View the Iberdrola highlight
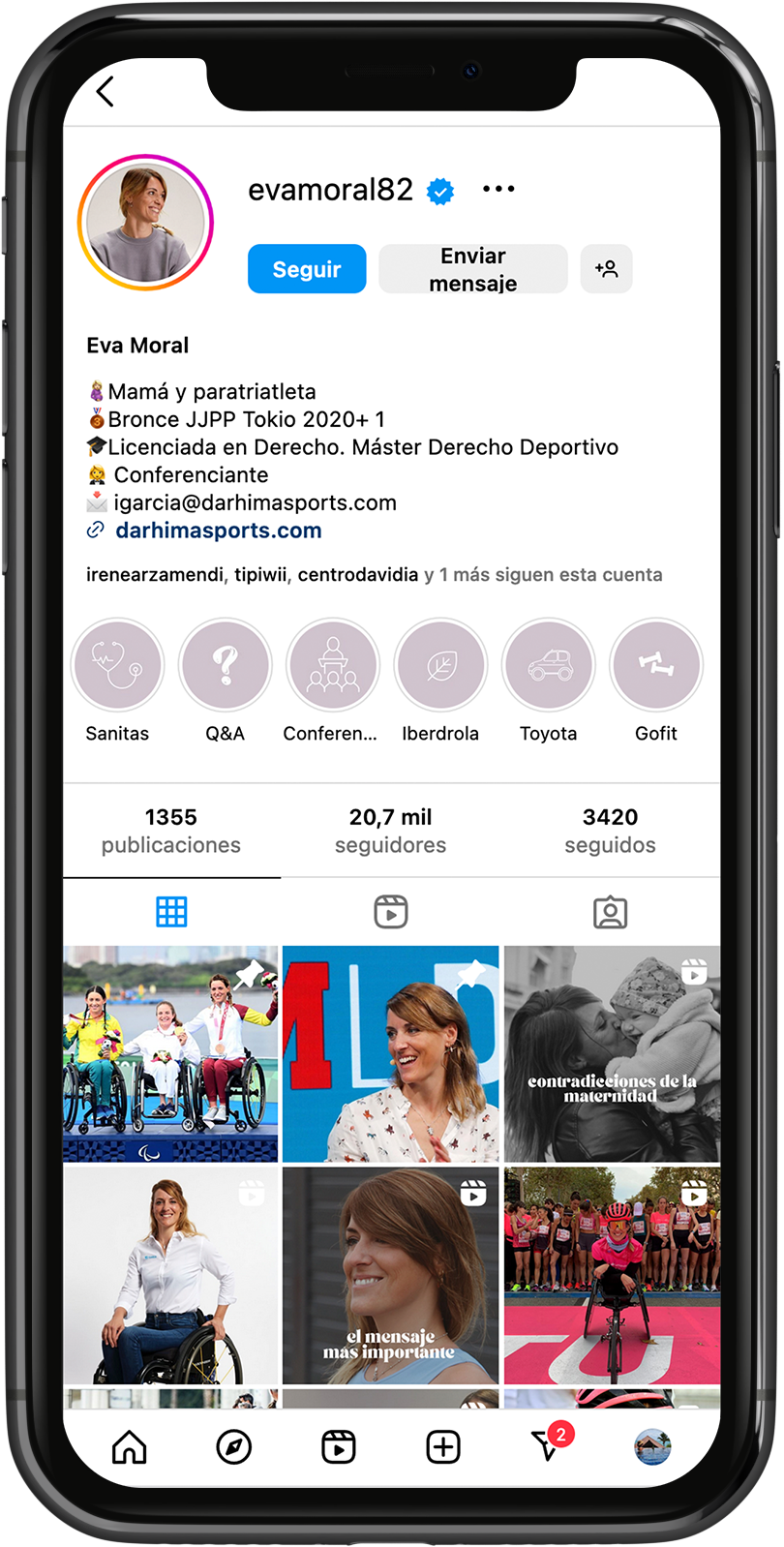Image resolution: width=784 pixels, height=1547 pixels. (x=440, y=666)
